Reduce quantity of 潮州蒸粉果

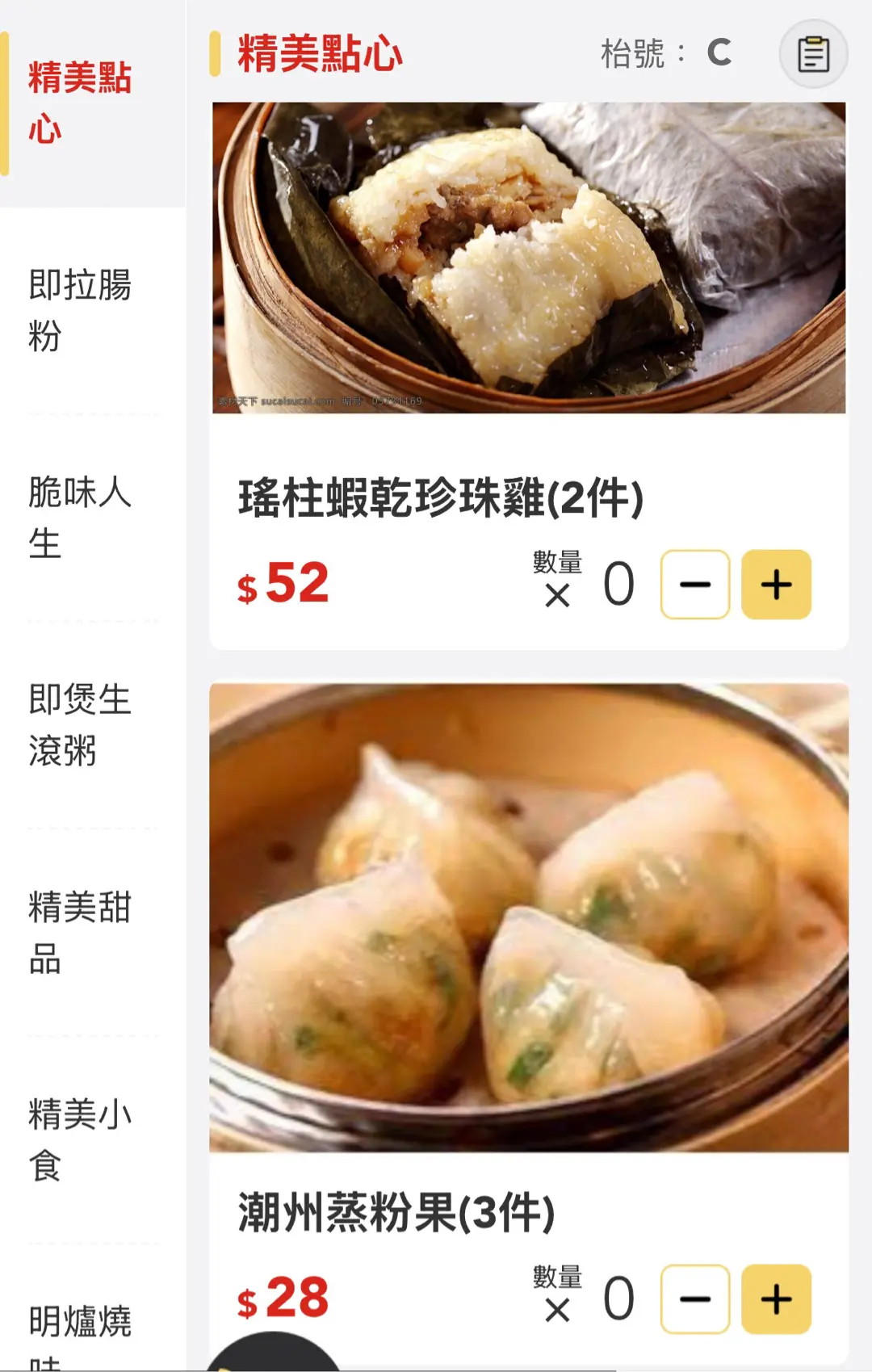[x=695, y=1299]
